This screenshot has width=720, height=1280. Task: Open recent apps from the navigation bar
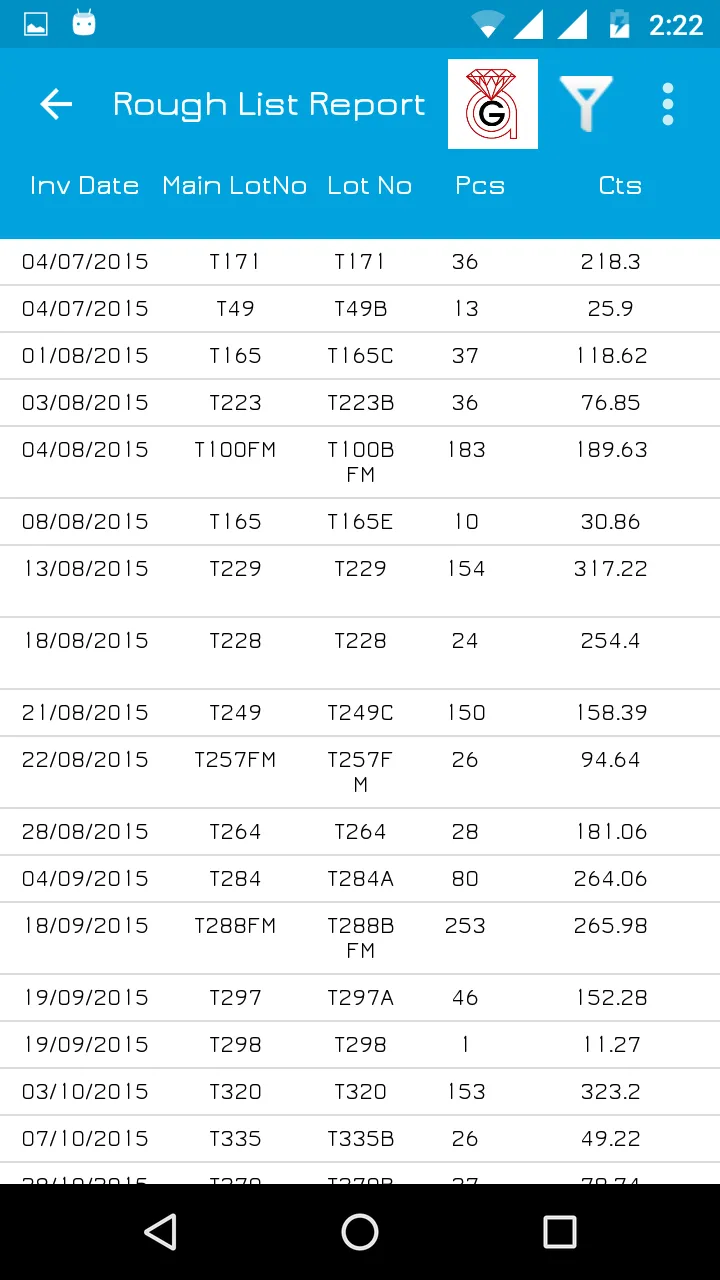coord(559,1232)
